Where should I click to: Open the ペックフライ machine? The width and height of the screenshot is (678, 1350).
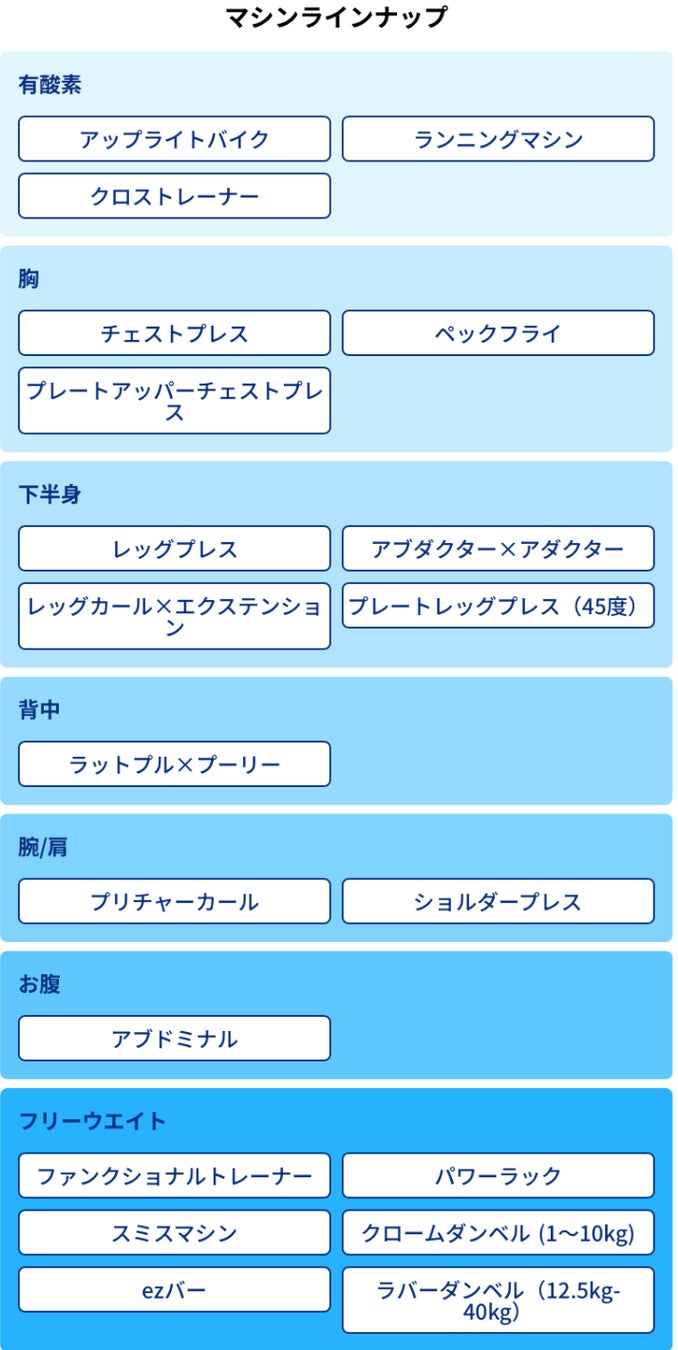coord(498,333)
